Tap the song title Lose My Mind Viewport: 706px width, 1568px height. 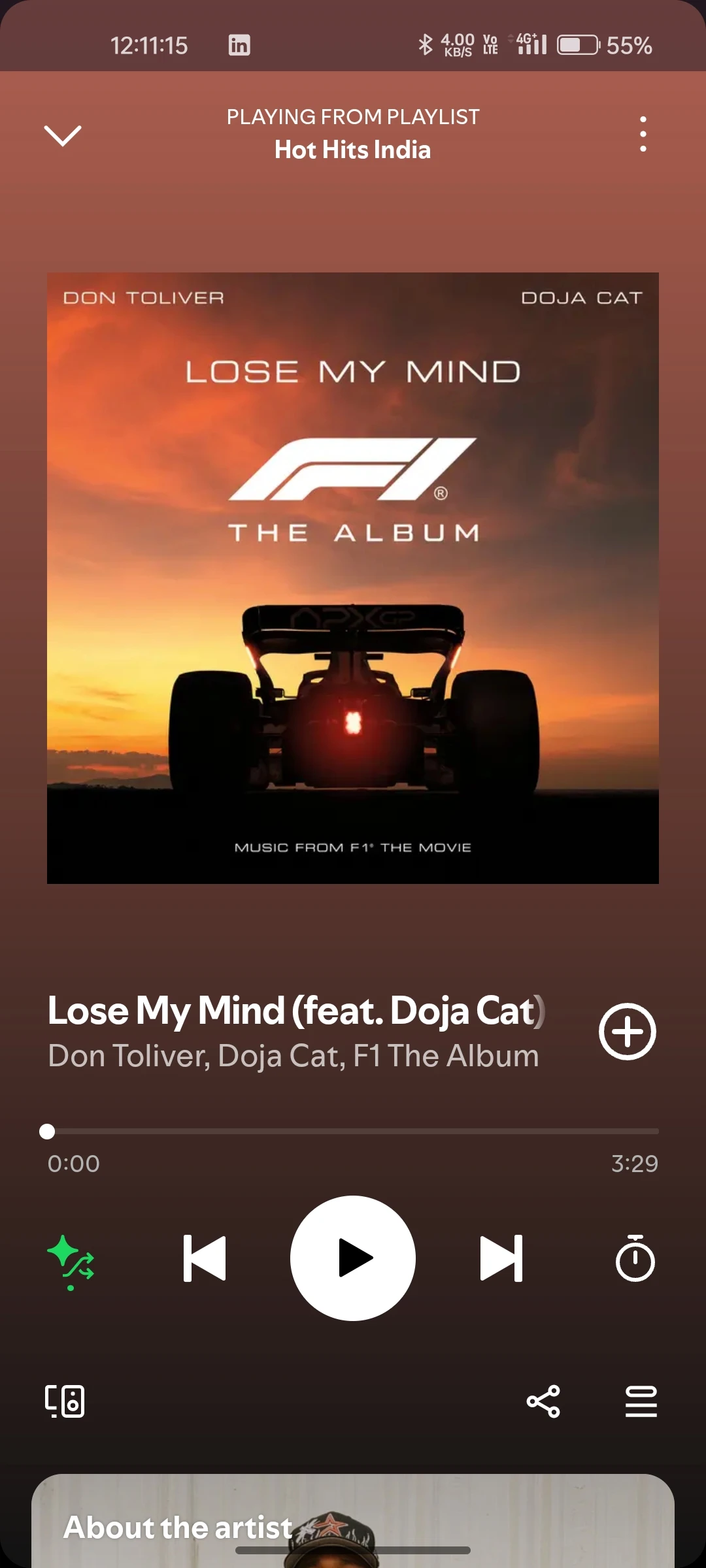tap(295, 1010)
